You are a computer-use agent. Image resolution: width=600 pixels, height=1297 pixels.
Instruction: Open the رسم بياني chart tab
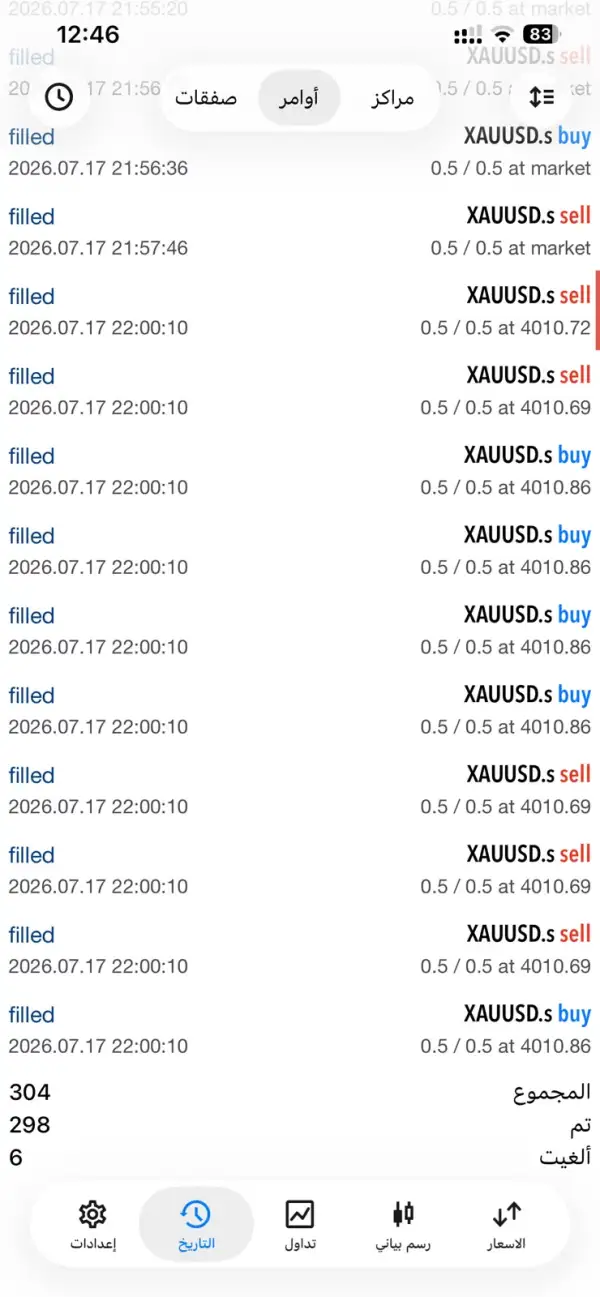pyautogui.click(x=403, y=1225)
